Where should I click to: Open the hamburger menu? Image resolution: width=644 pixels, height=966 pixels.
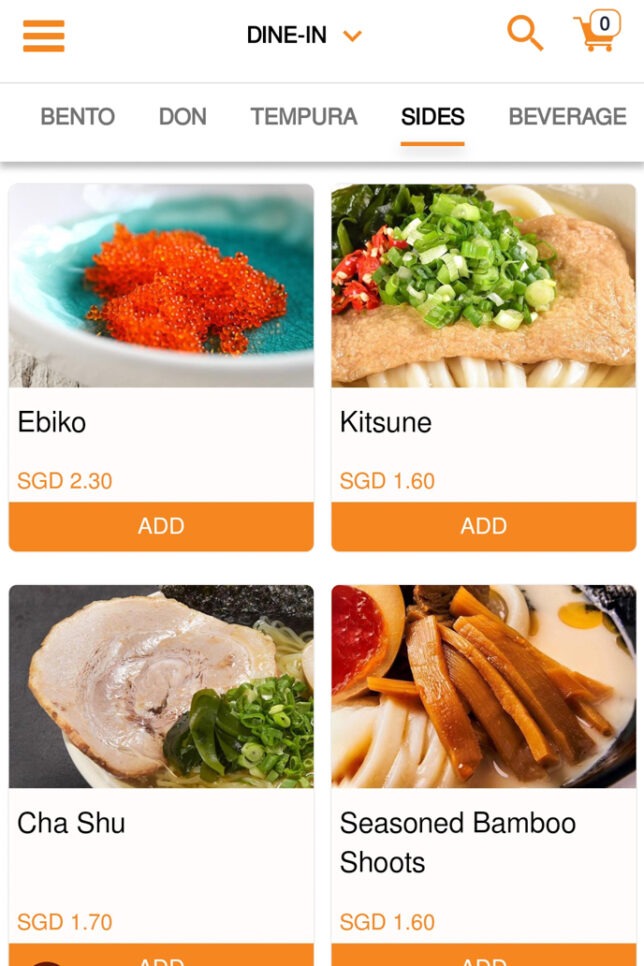point(43,35)
